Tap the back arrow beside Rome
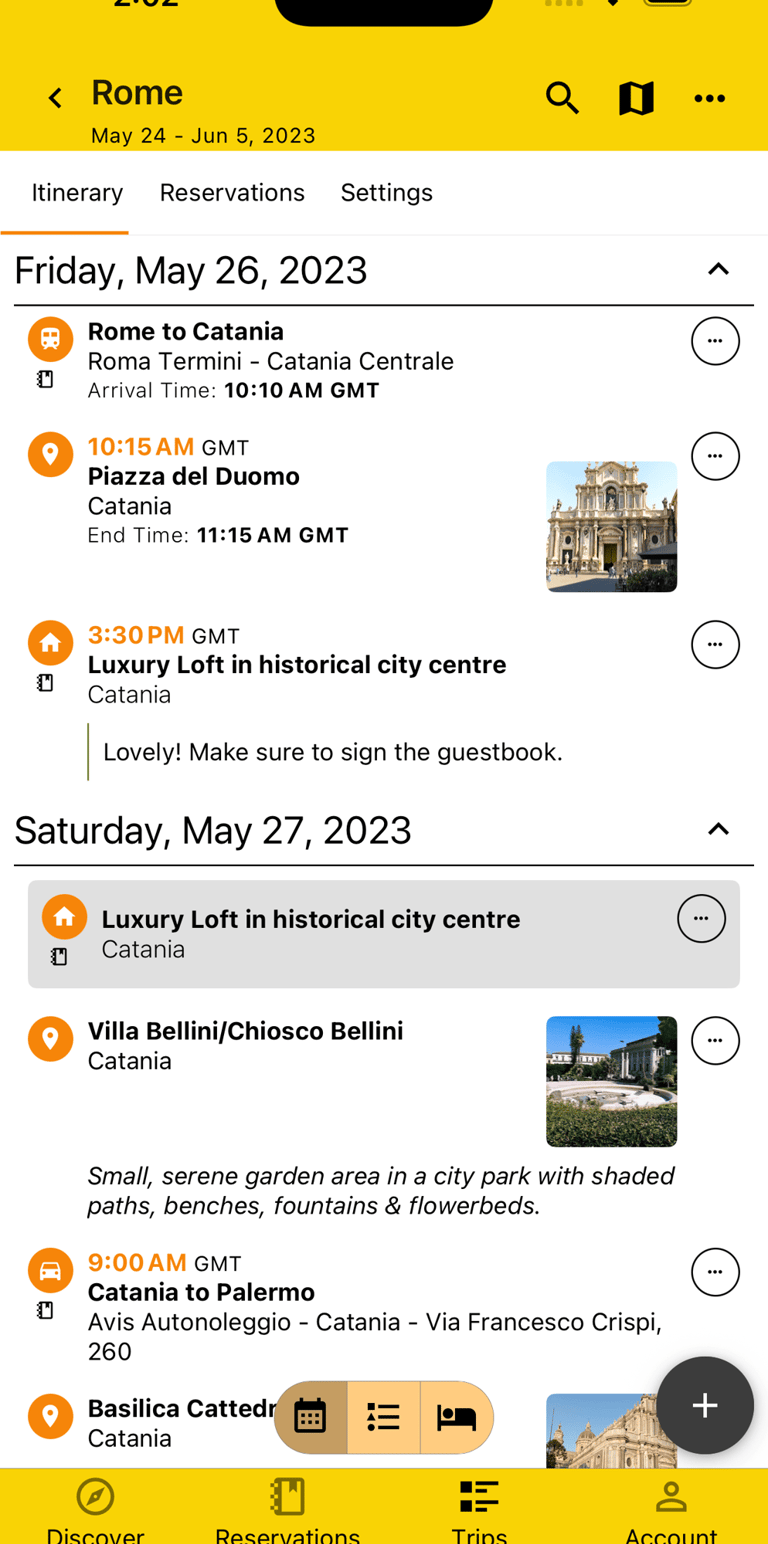The width and height of the screenshot is (768, 1544). point(54,98)
